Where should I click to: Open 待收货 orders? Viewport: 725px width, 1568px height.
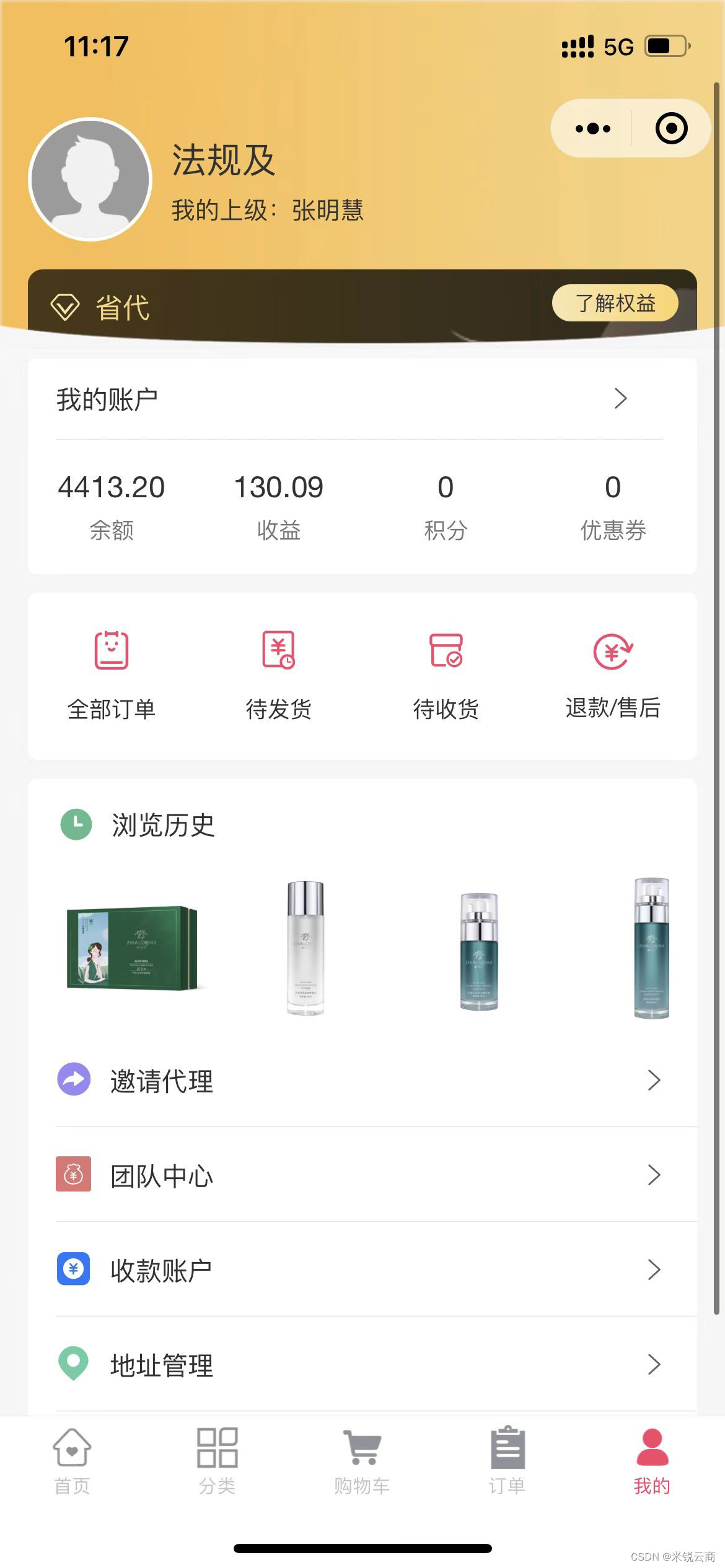click(446, 675)
